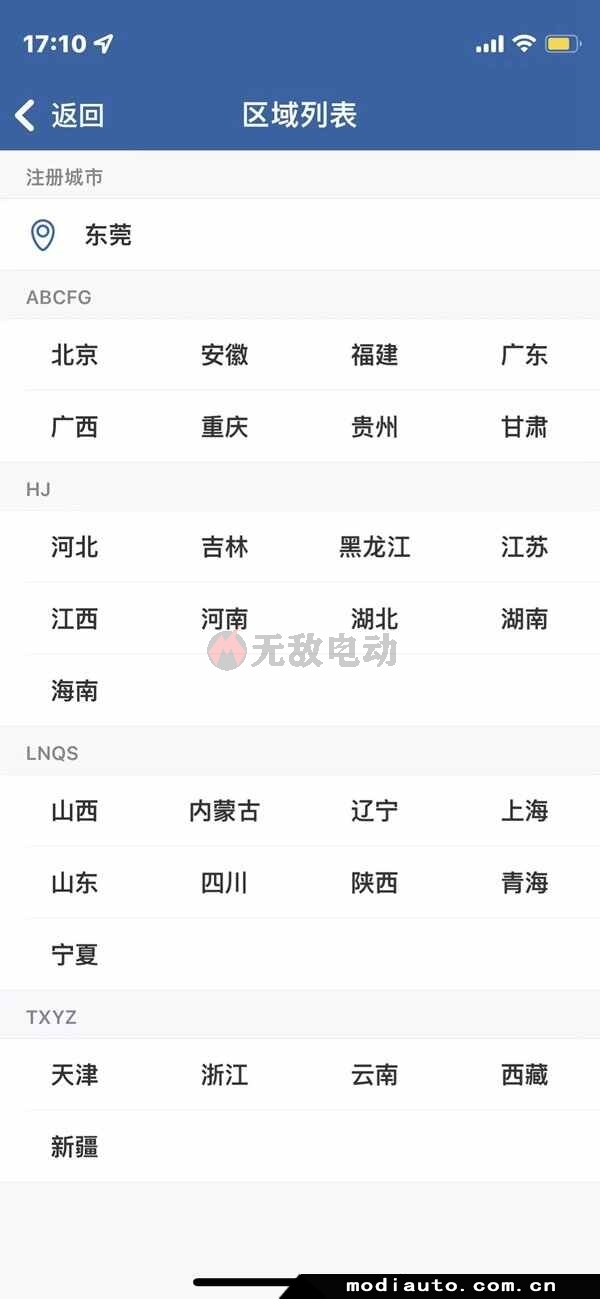The image size is (600, 1299).
Task: Select 宁夏 region
Action: coord(75,955)
